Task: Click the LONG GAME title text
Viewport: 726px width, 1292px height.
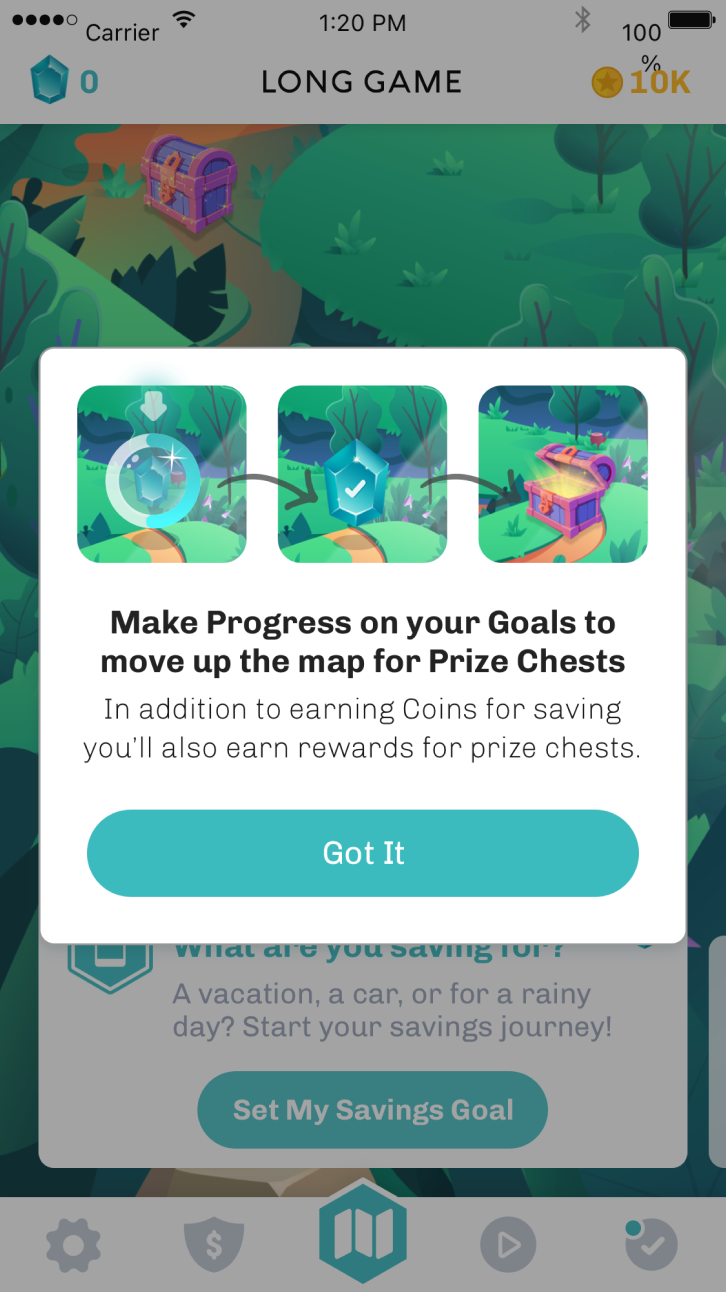Action: (x=362, y=82)
